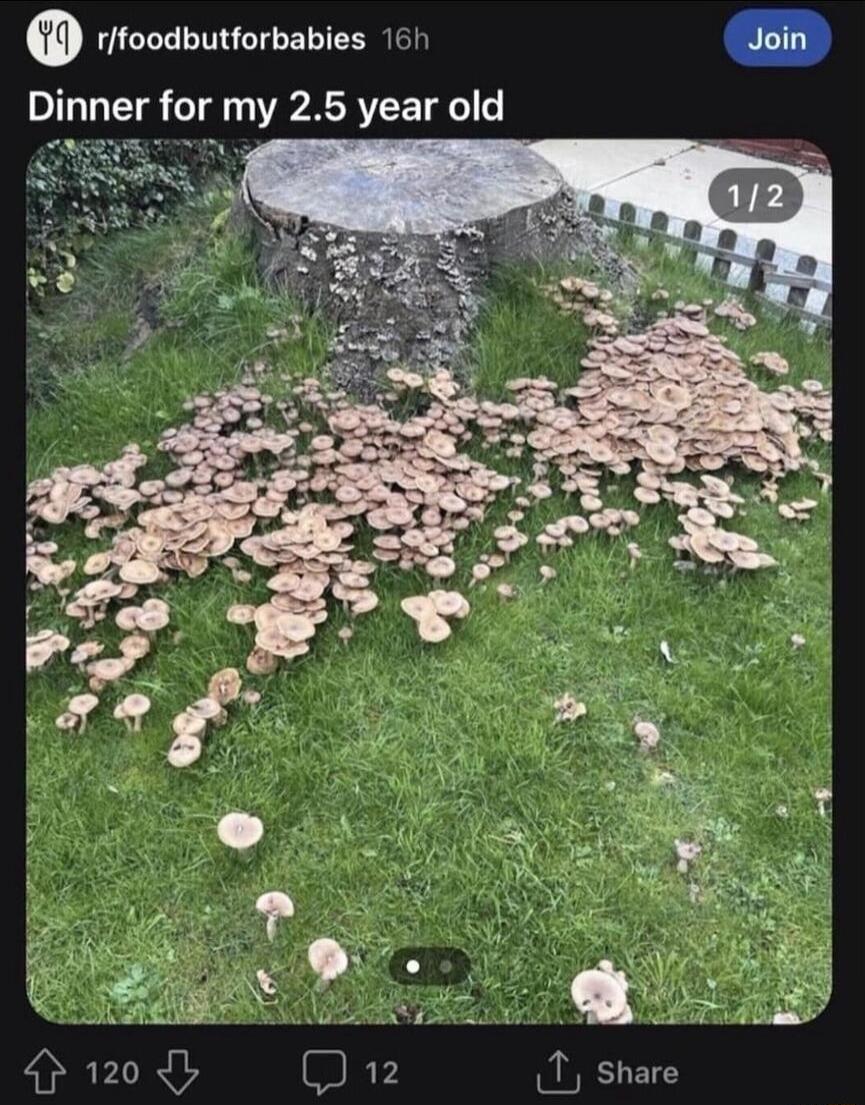Image resolution: width=865 pixels, height=1105 pixels.
Task: Share this post
Action: pos(607,1073)
